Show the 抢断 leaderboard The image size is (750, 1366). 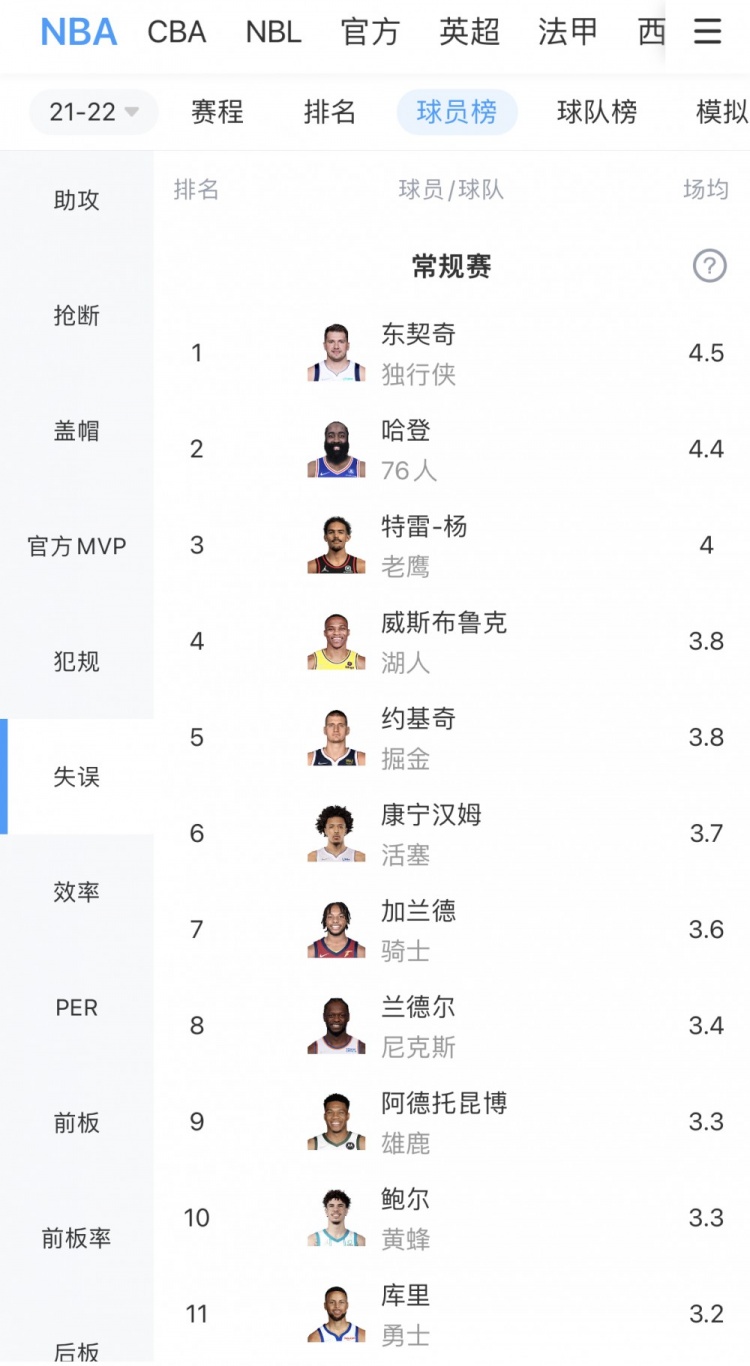click(77, 316)
